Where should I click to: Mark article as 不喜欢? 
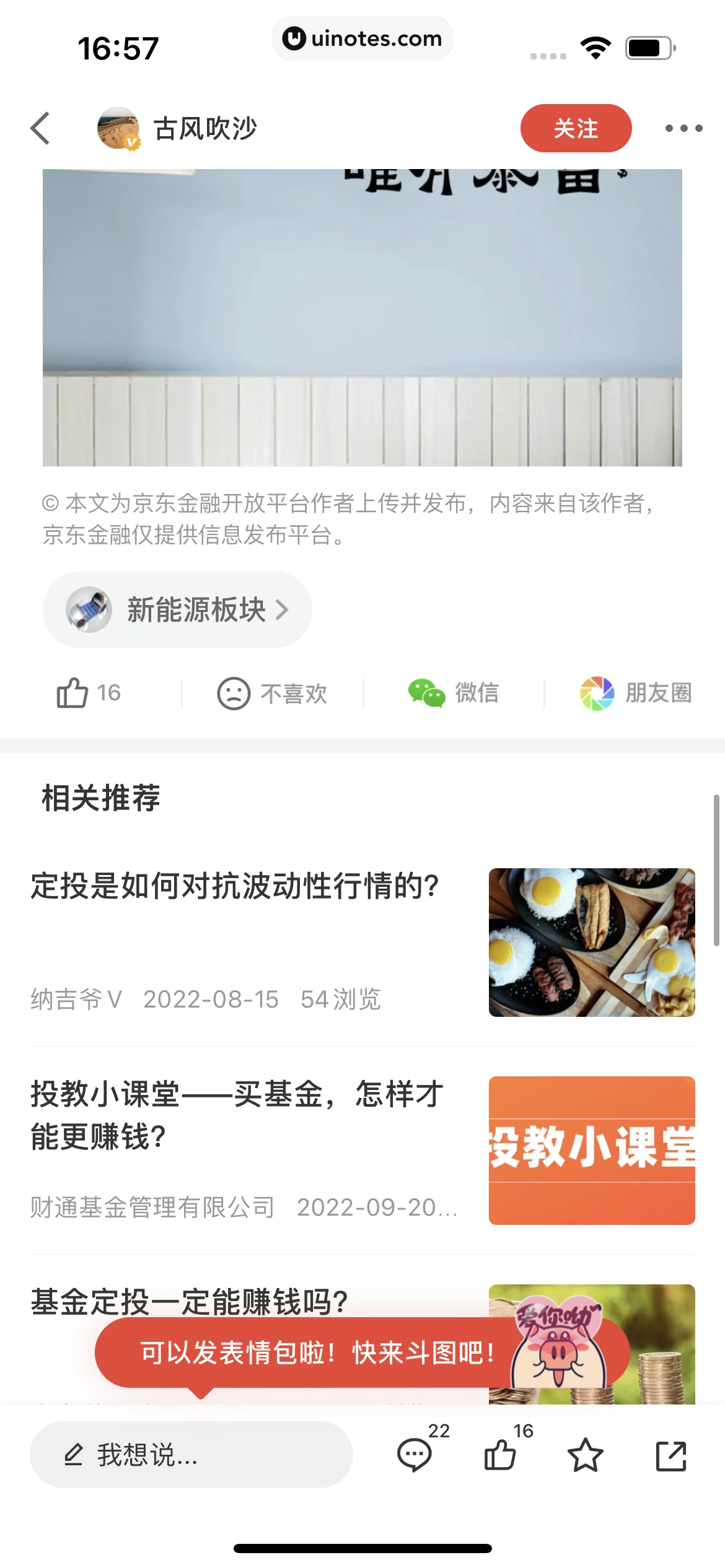pyautogui.click(x=272, y=693)
